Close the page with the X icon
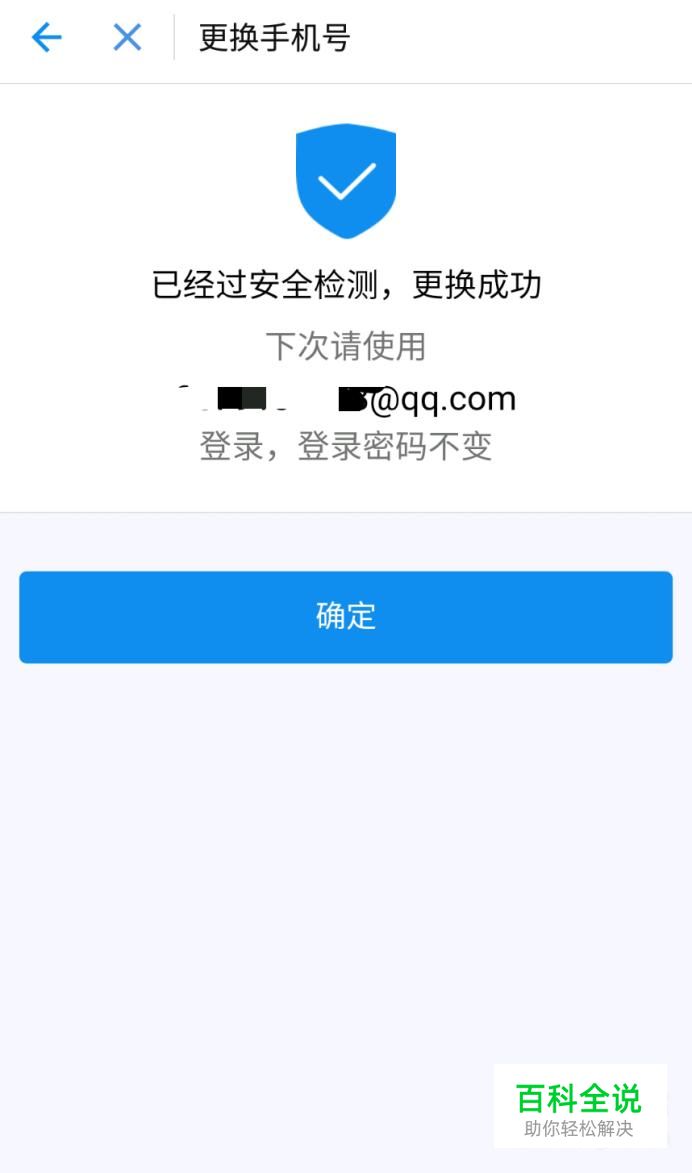 (127, 37)
